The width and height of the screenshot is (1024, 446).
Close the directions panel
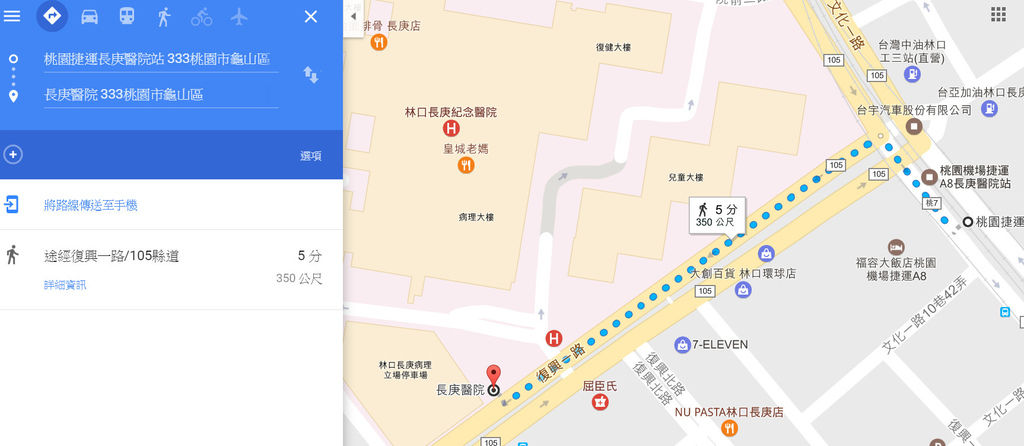(x=311, y=16)
